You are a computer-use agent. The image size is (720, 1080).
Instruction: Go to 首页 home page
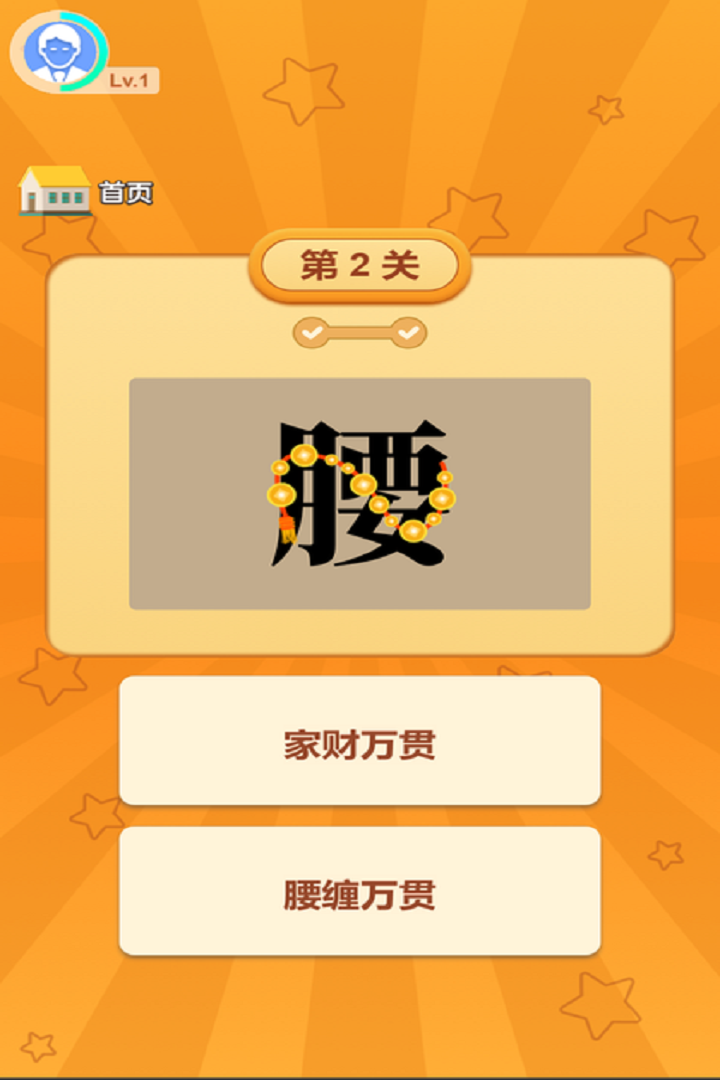pos(87,191)
